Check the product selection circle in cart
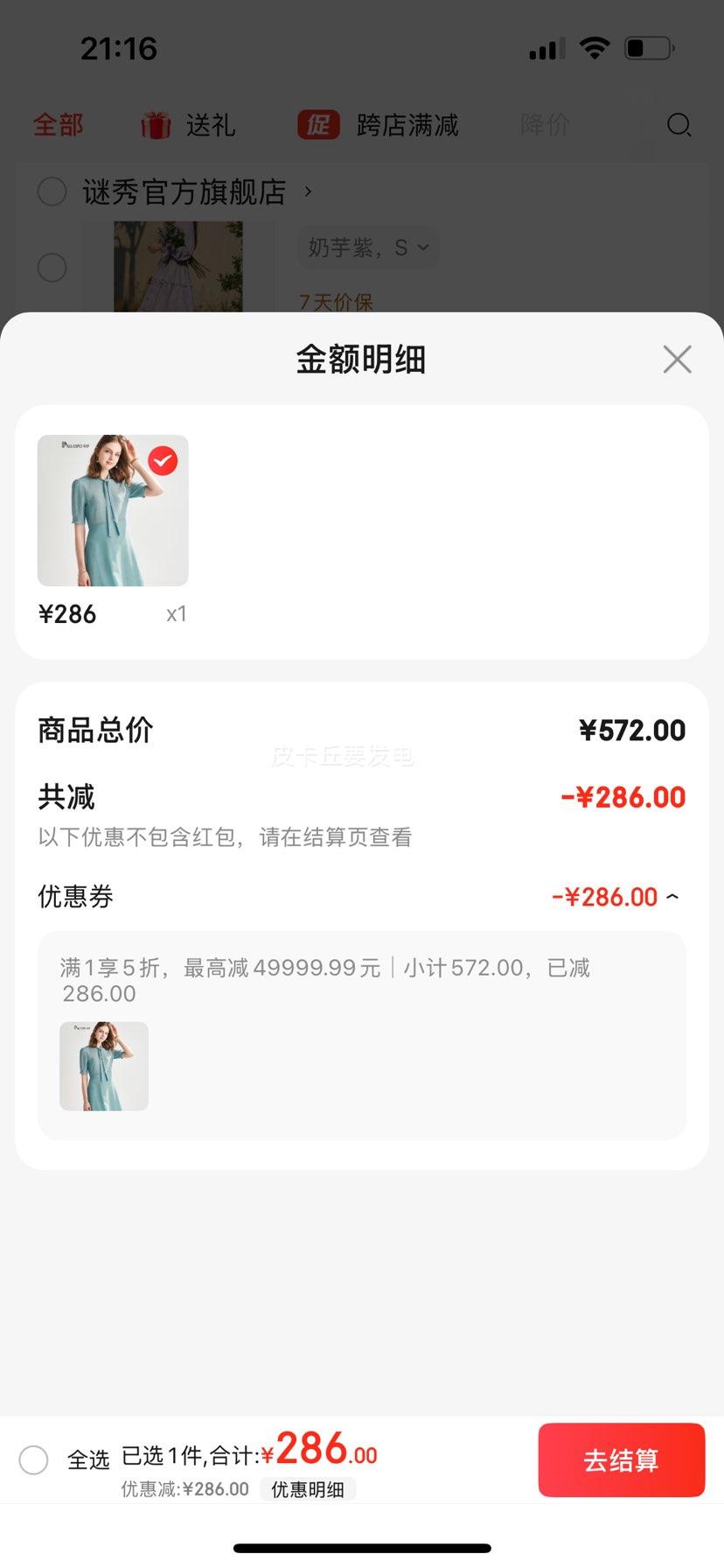The image size is (724, 1568). click(x=52, y=268)
